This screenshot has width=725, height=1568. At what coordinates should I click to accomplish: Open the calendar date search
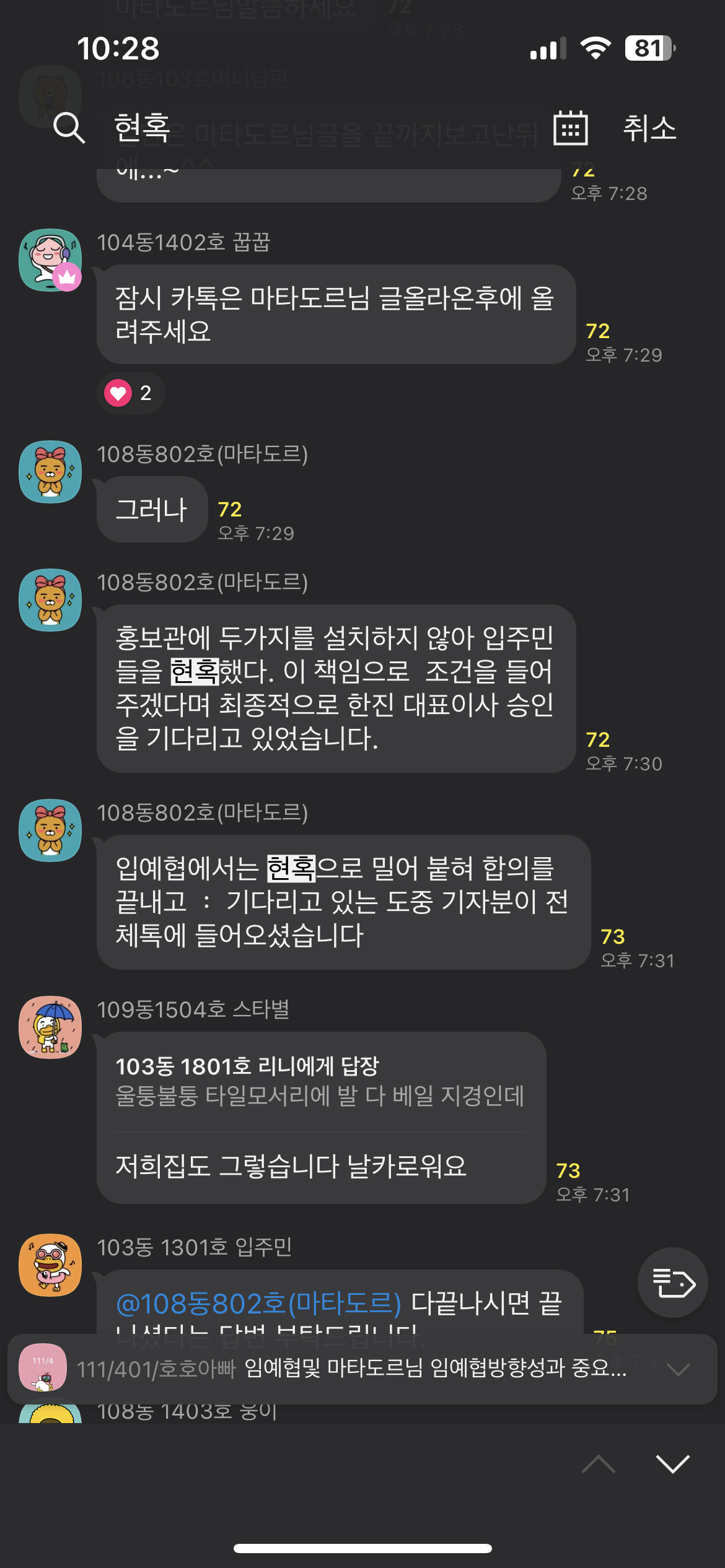pos(570,128)
